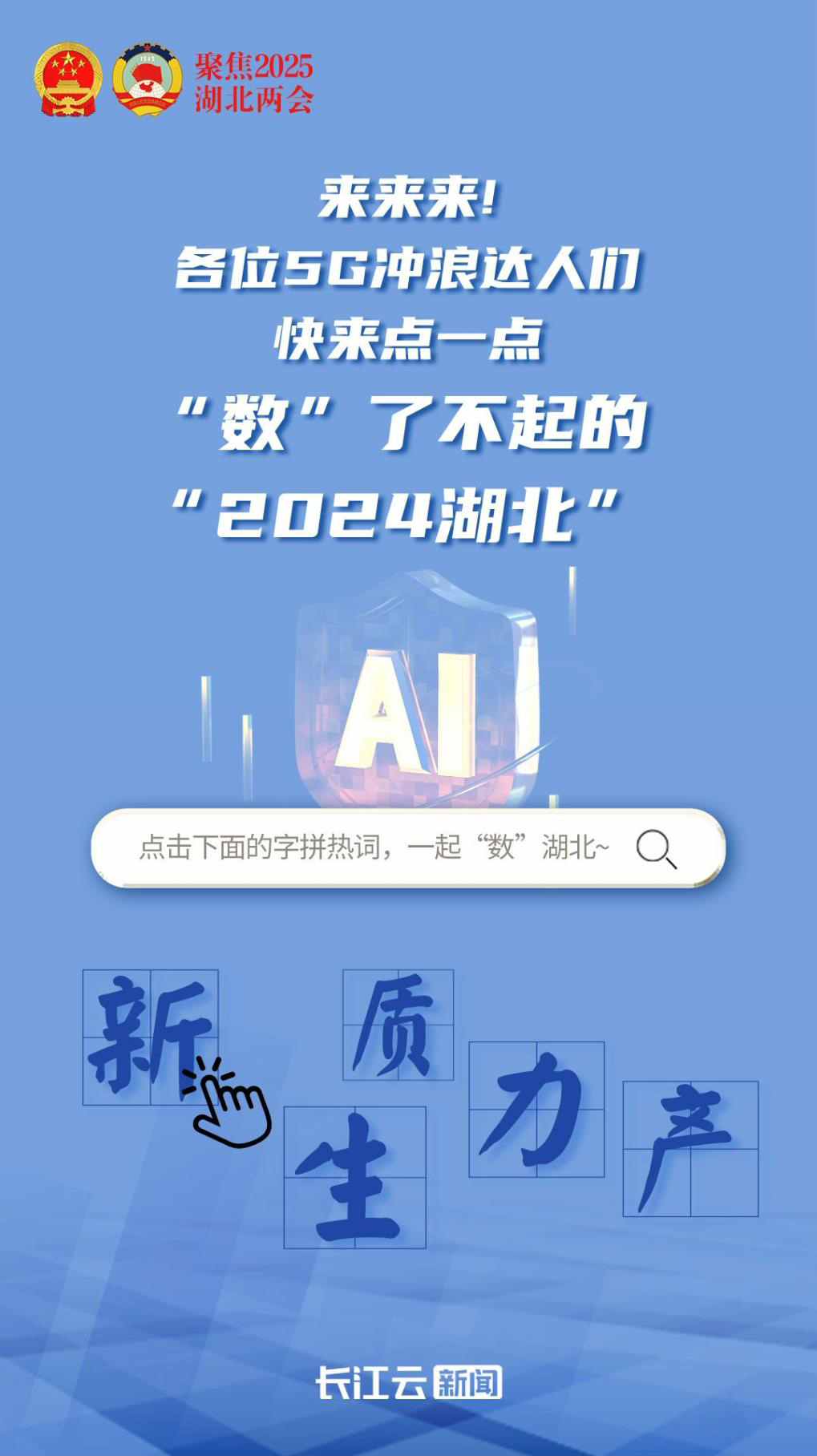This screenshot has width=817, height=1456.
Task: Choose the character tile 生
Action: (x=354, y=1177)
